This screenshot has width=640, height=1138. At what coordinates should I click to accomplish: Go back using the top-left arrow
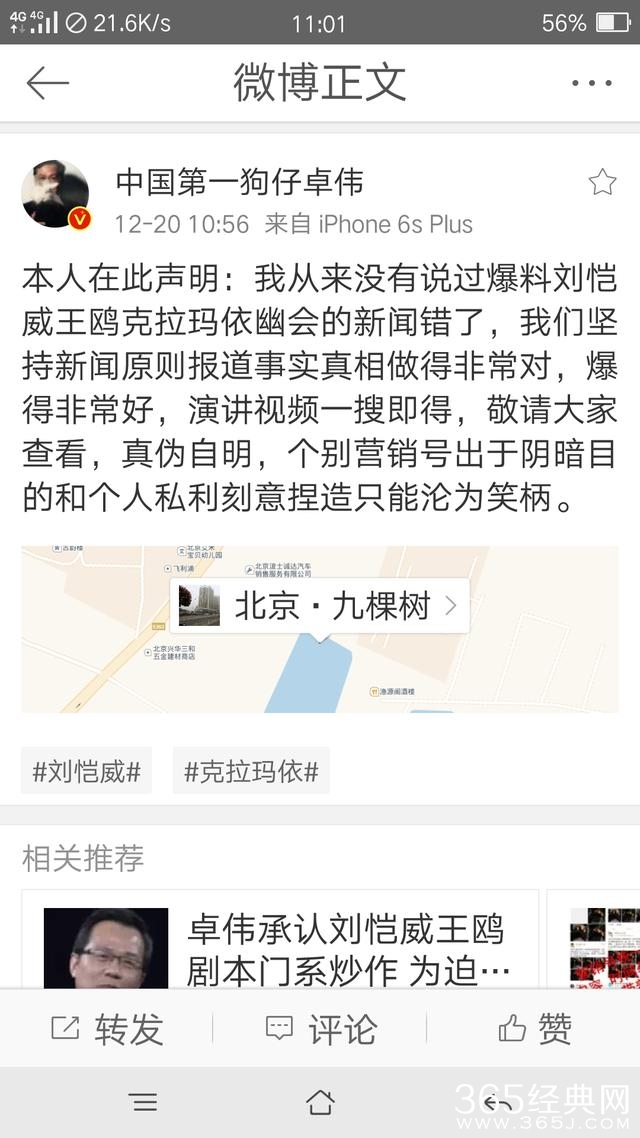tap(47, 83)
